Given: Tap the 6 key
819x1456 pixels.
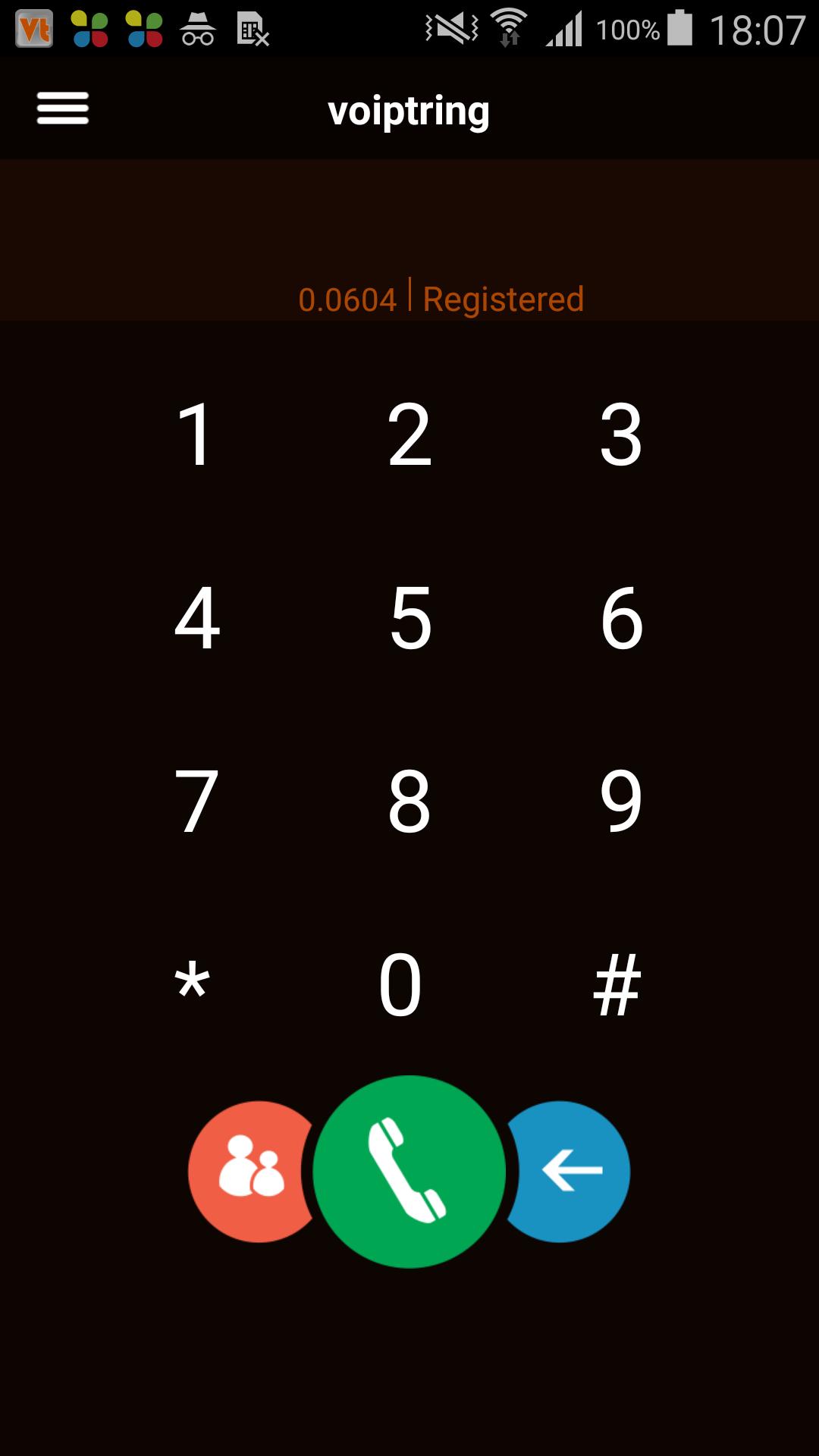Looking at the screenshot, I should pyautogui.click(x=622, y=618).
